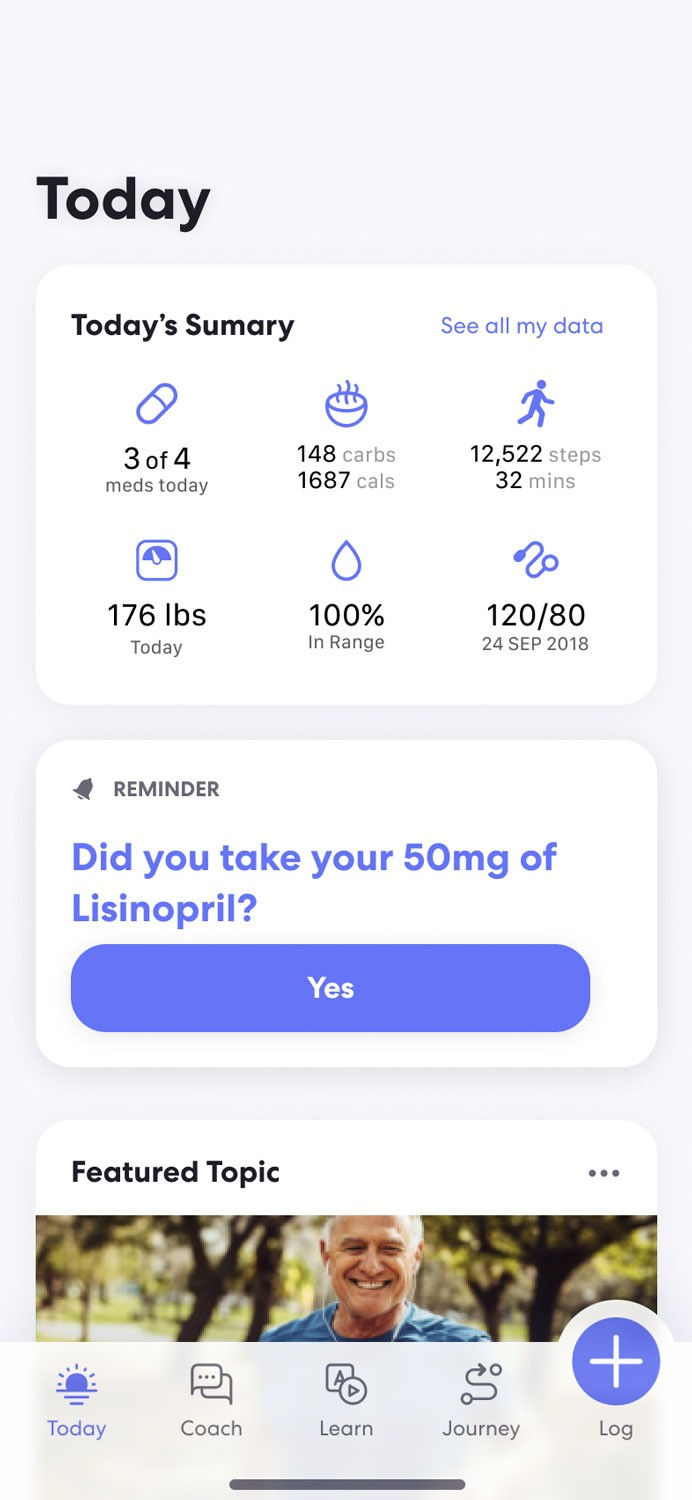Open the carbs and calories tile
This screenshot has width=692, height=1500.
pyautogui.click(x=346, y=437)
